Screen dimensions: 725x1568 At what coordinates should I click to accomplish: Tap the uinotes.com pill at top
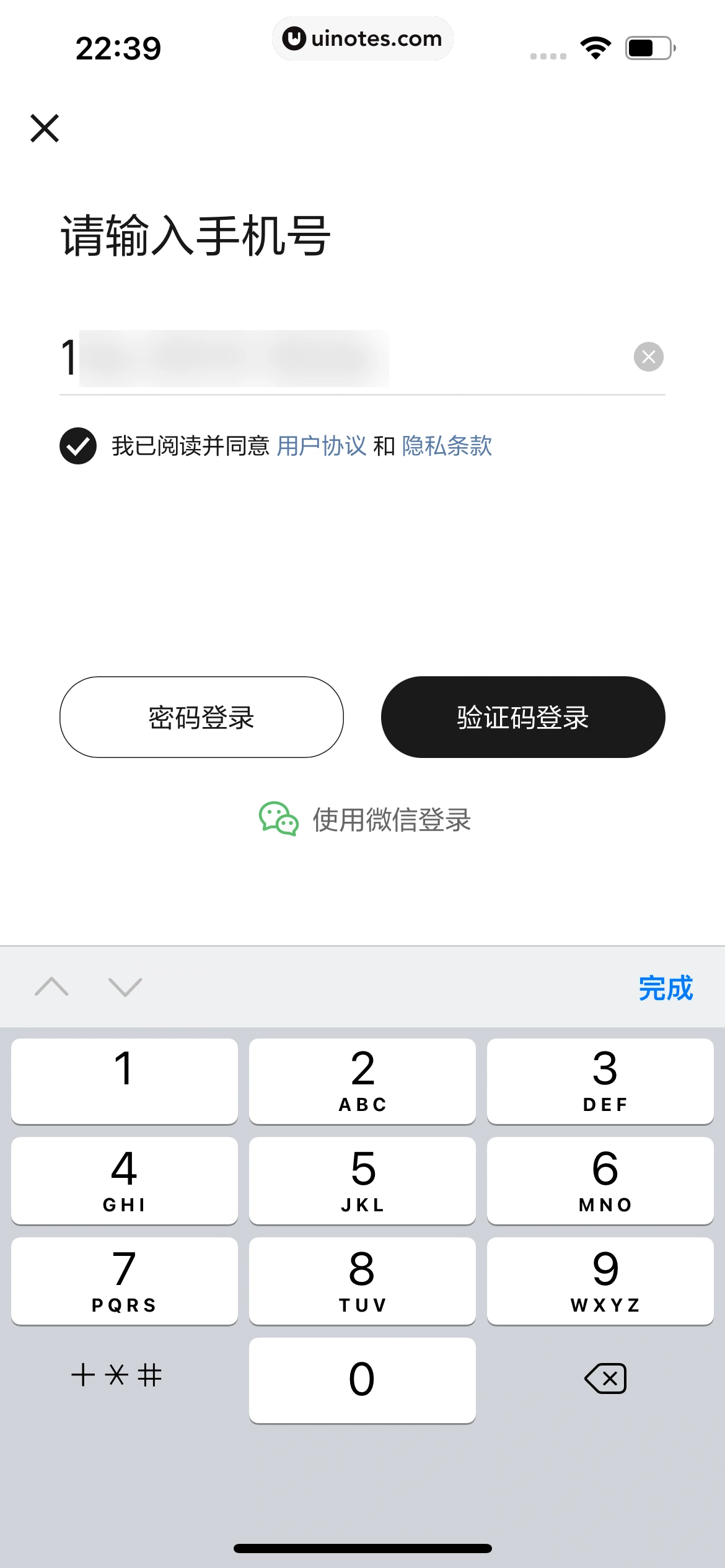tap(362, 38)
